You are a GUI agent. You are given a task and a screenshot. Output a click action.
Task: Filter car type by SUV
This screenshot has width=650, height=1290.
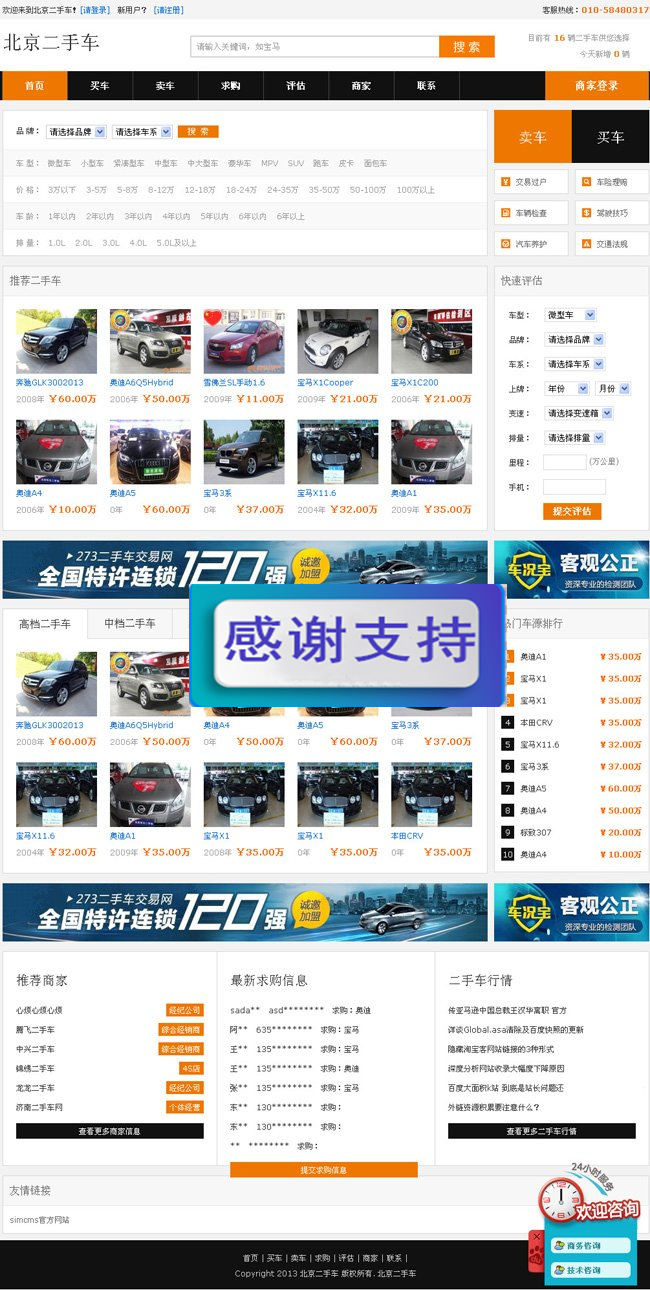point(295,163)
